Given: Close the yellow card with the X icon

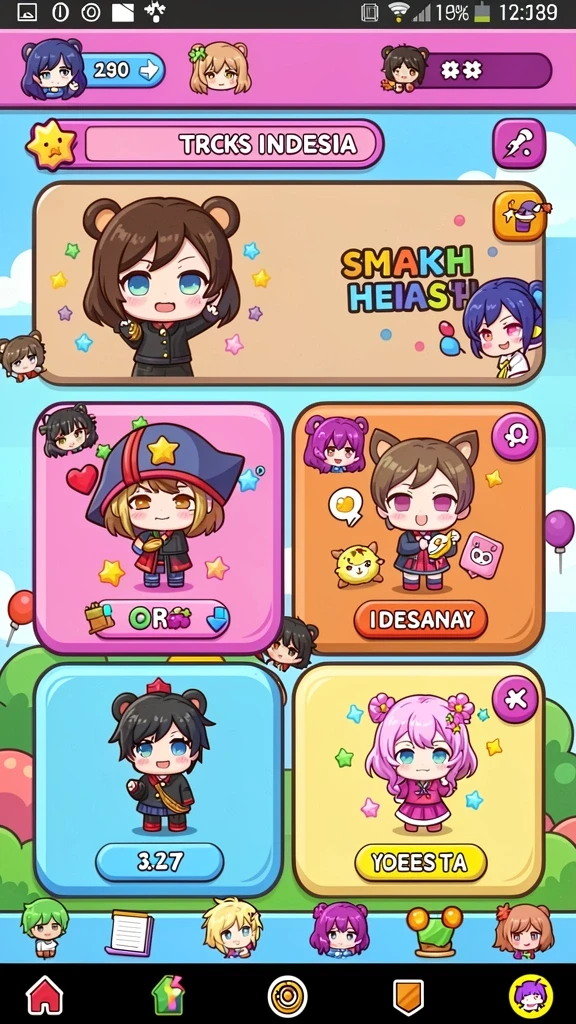Looking at the screenshot, I should point(515,699).
